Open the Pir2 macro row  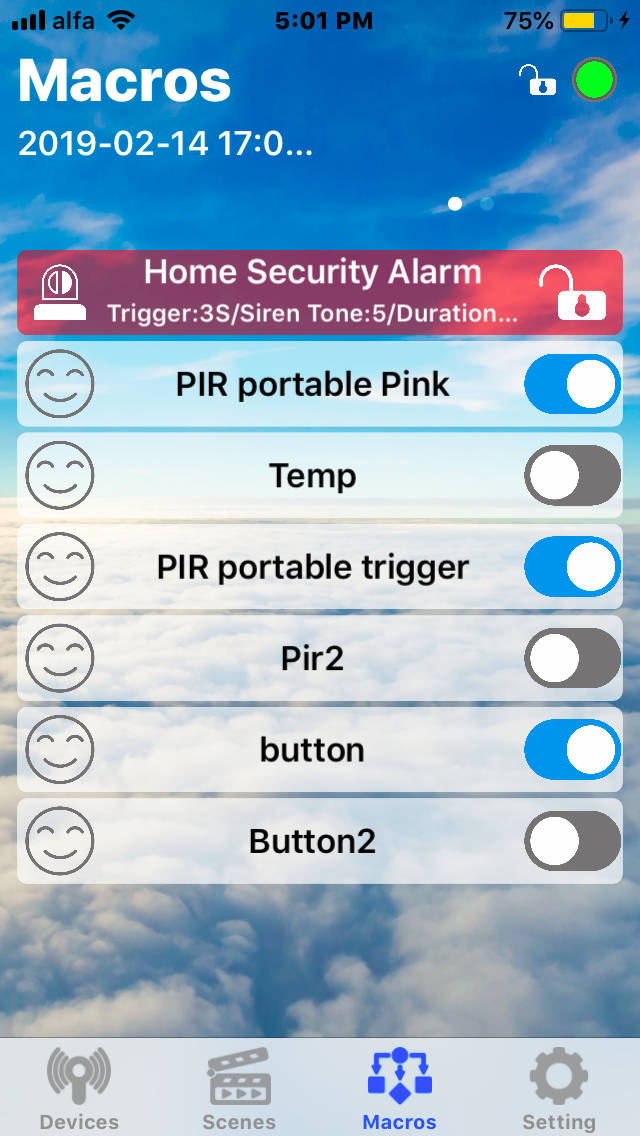point(312,658)
